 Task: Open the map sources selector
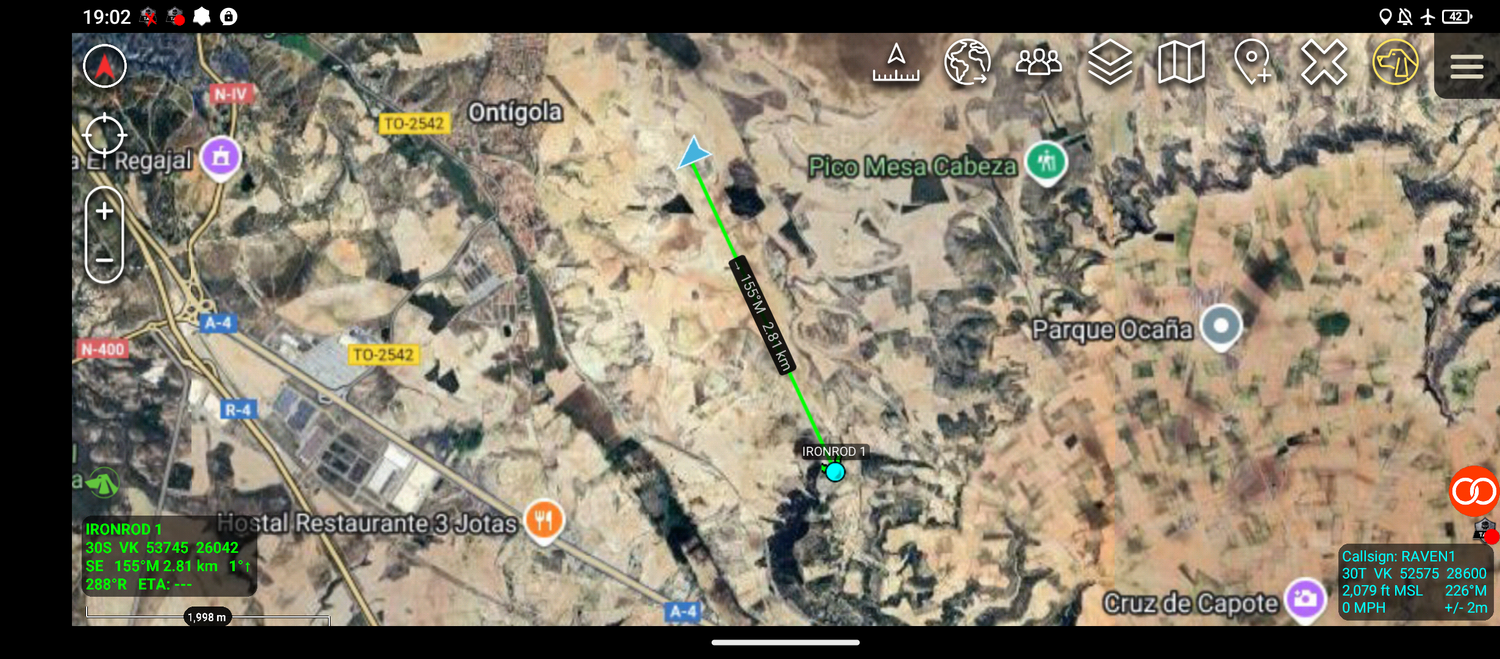pyautogui.click(x=1181, y=64)
